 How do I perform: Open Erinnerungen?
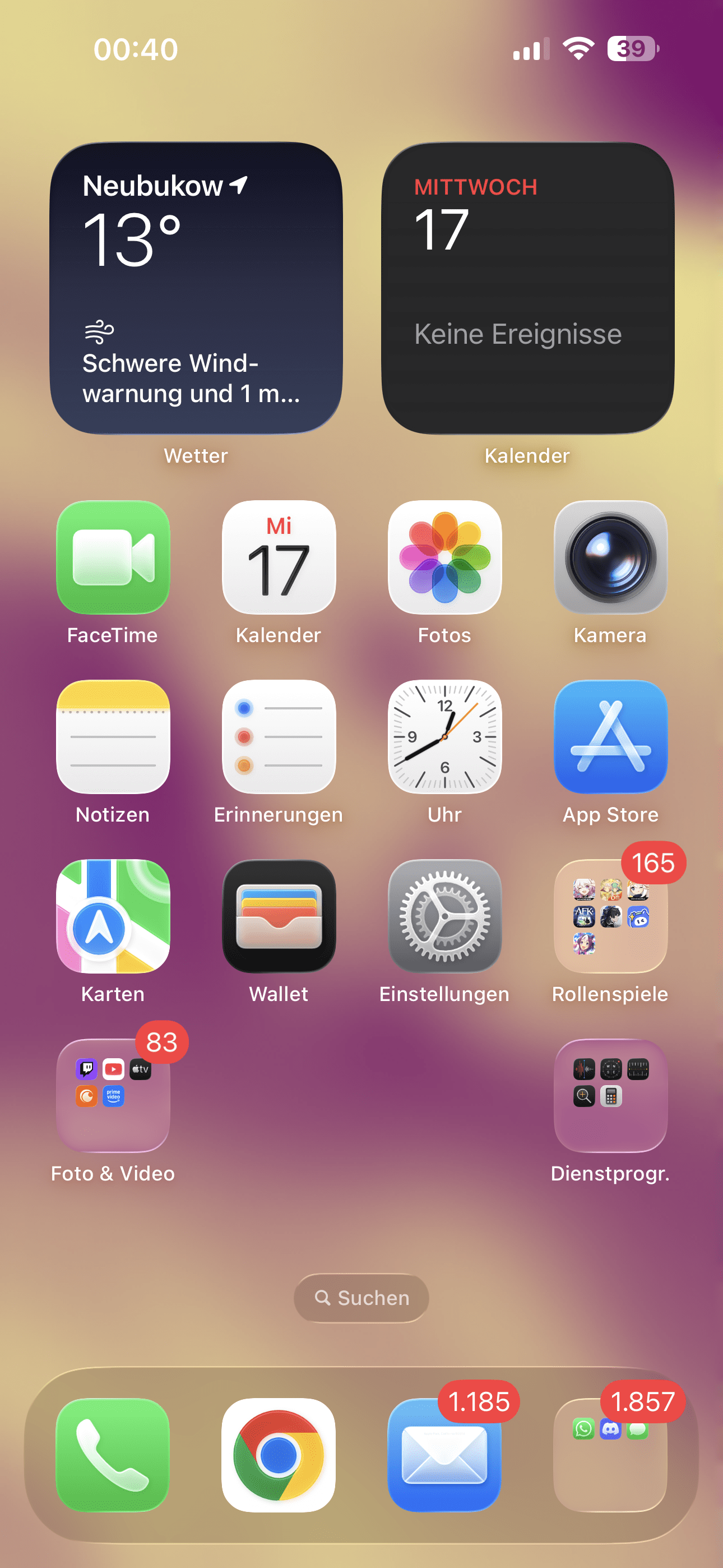[x=279, y=736]
